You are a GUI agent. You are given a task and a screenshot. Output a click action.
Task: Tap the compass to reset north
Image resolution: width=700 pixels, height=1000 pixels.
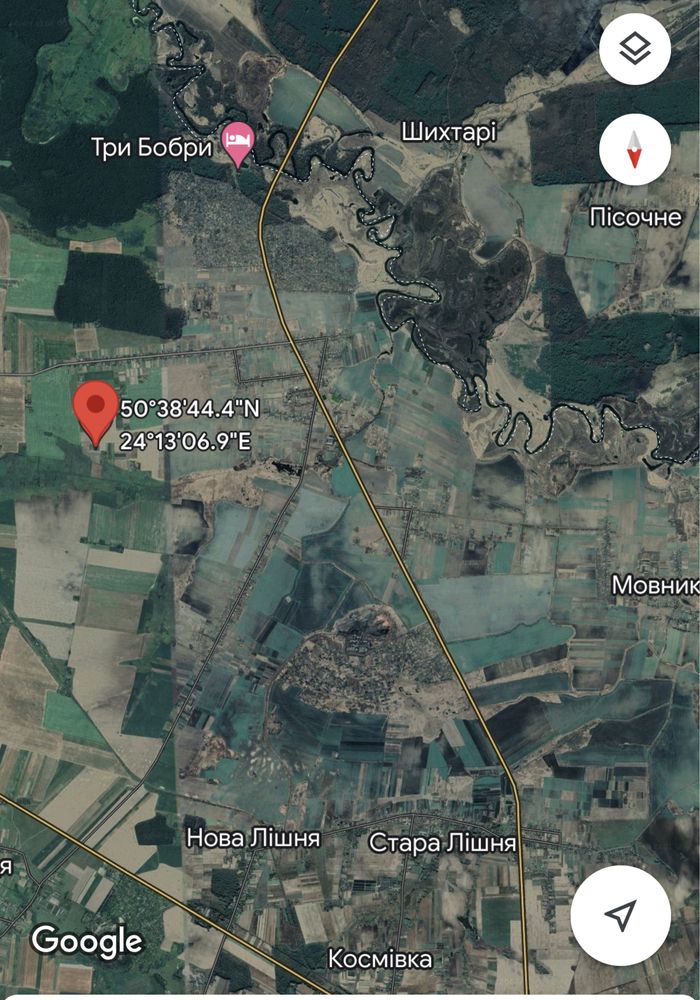[634, 149]
